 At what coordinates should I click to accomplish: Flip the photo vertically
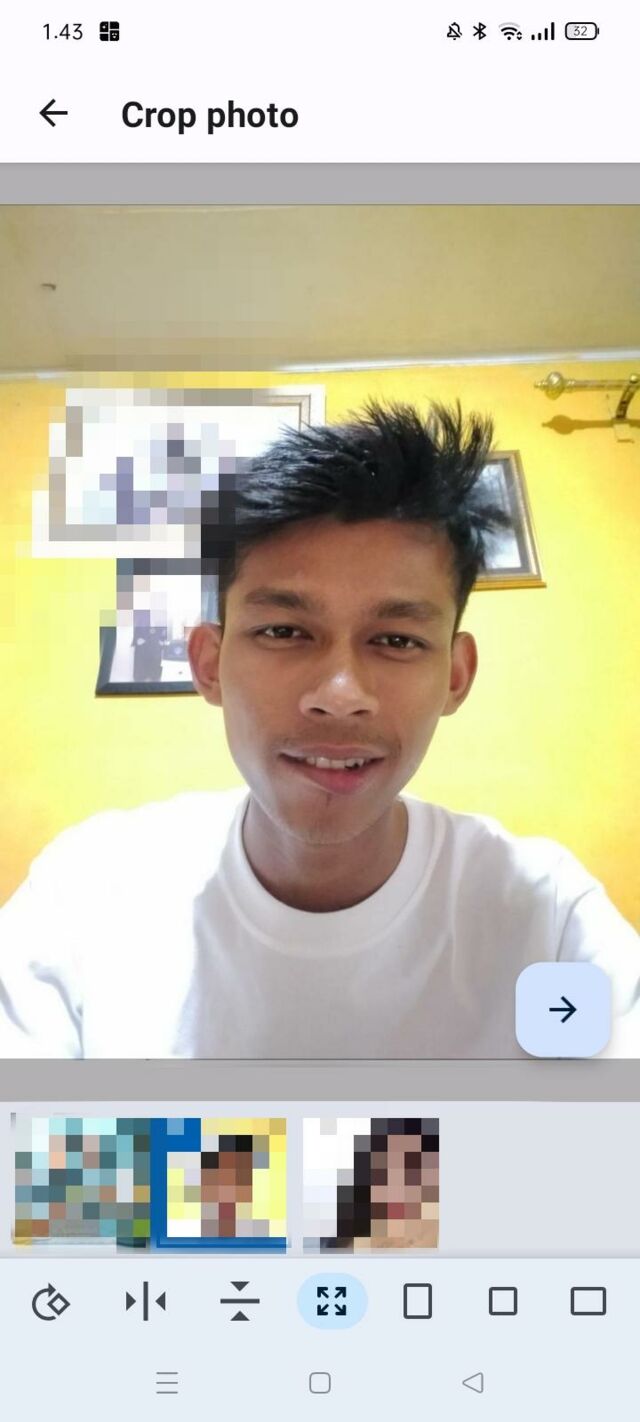tap(239, 1301)
